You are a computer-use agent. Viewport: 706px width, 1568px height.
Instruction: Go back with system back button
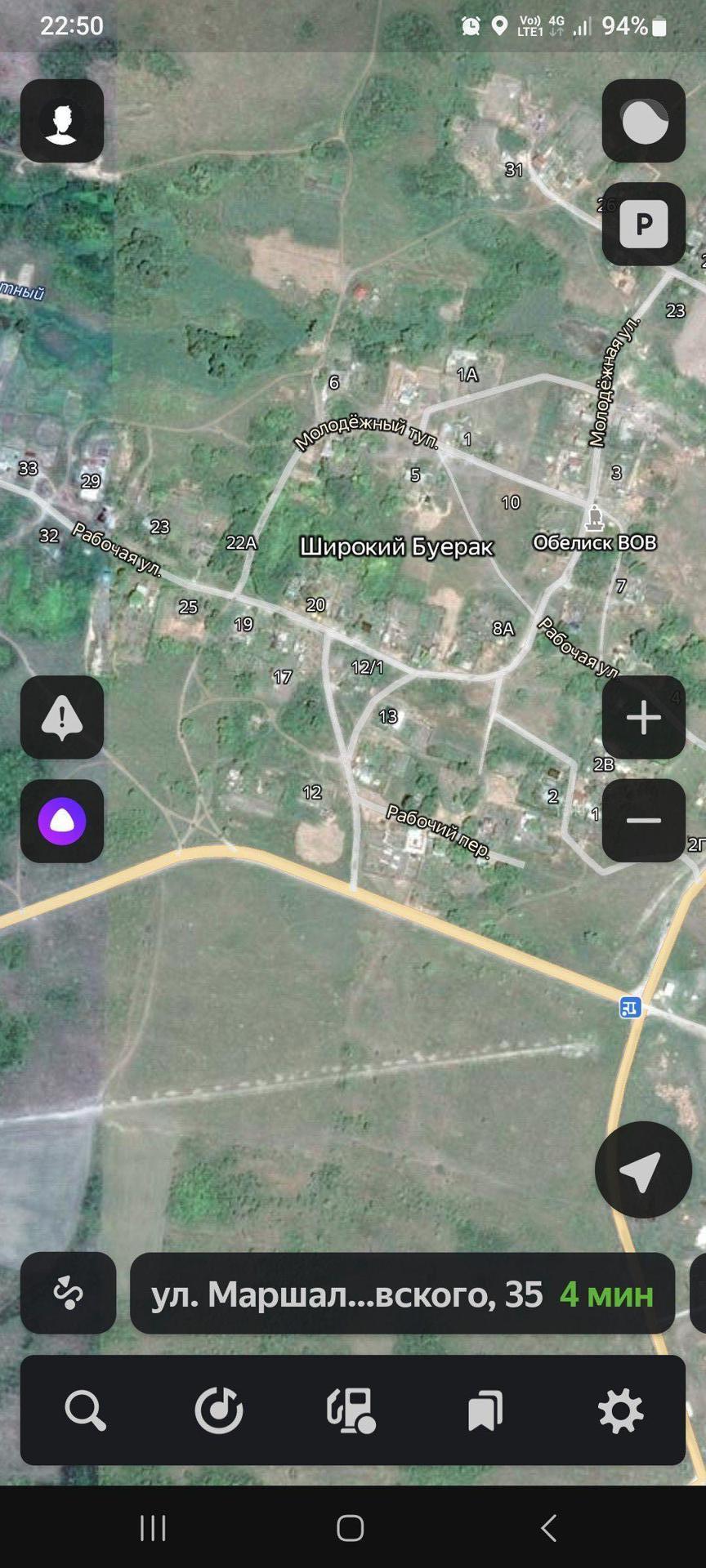[x=549, y=1527]
